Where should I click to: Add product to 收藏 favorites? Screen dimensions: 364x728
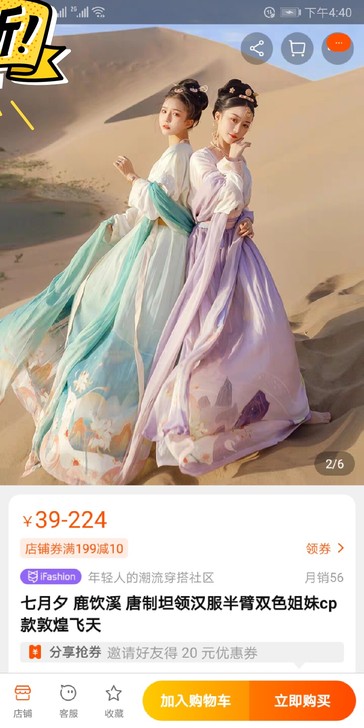[114, 701]
